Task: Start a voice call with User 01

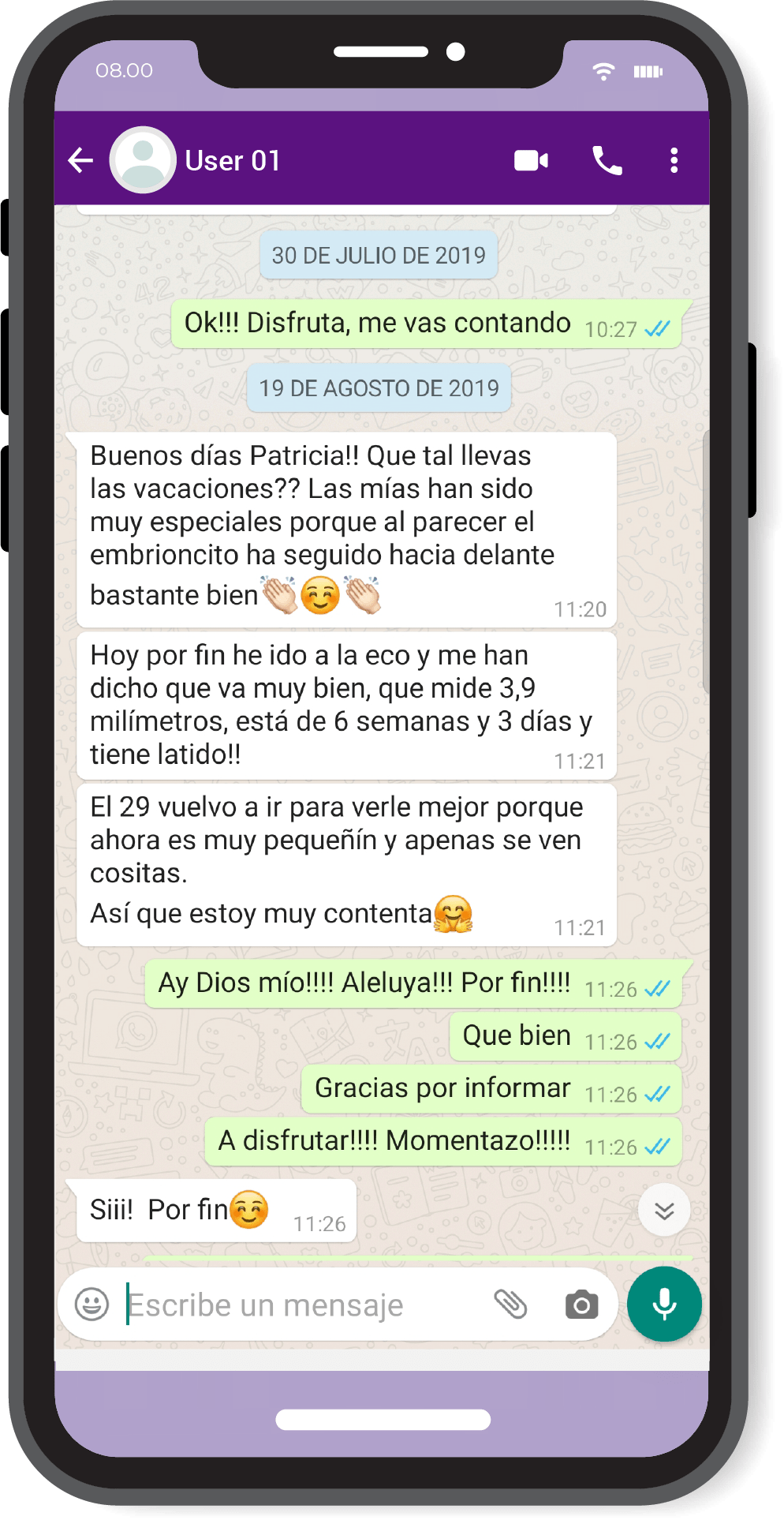Action: pos(607,160)
